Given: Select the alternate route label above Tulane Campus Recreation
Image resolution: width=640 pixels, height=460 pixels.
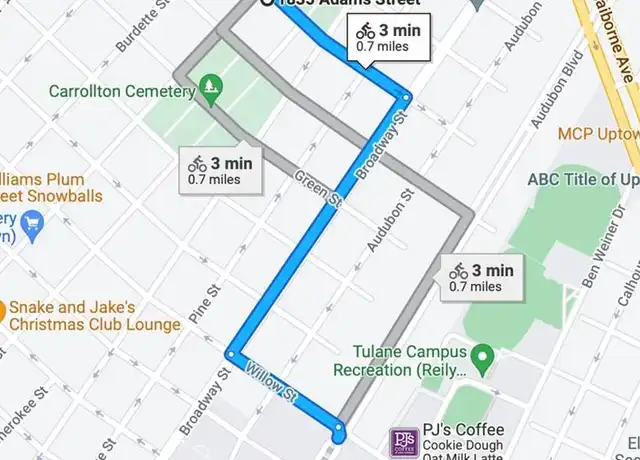Looking at the screenshot, I should click(482, 277).
